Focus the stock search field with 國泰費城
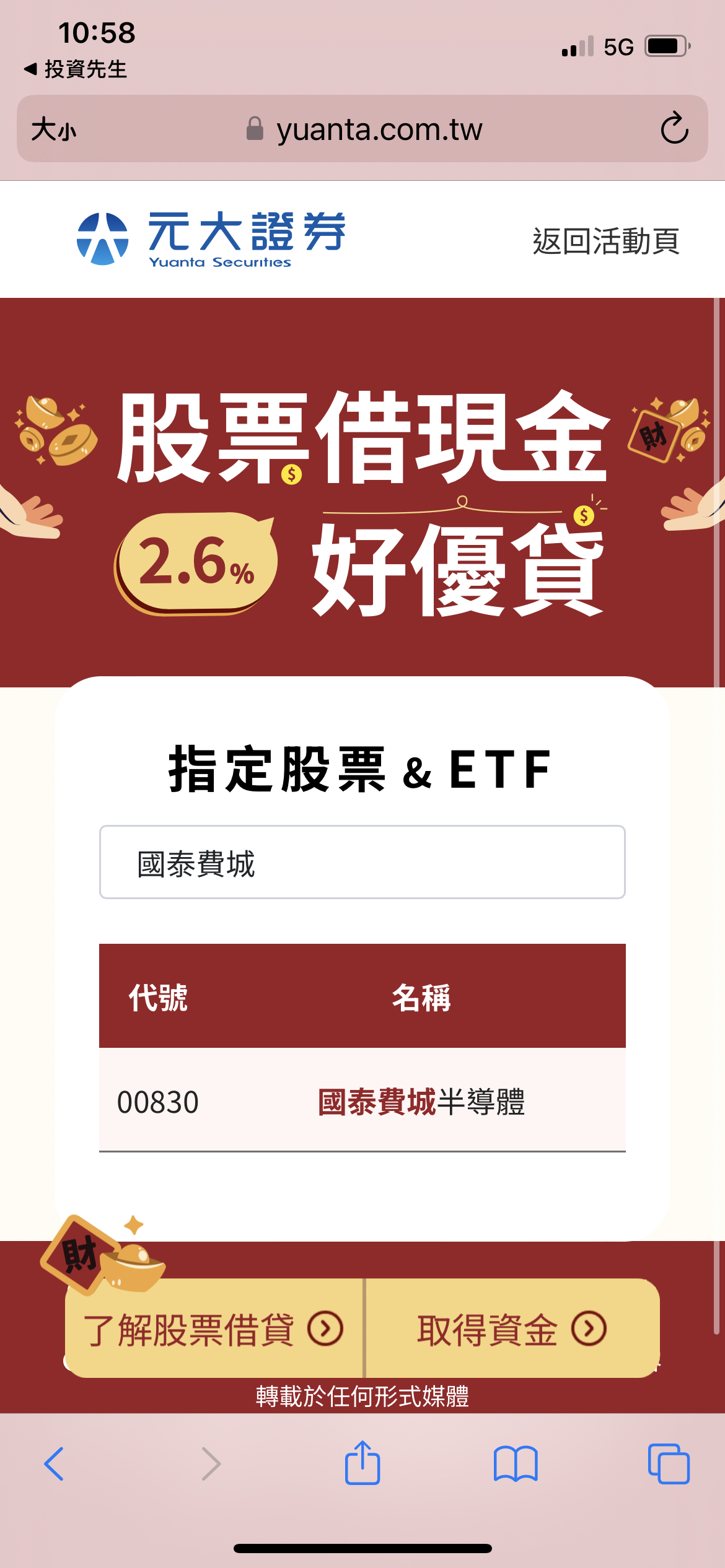The height and width of the screenshot is (1568, 725). coord(362,862)
